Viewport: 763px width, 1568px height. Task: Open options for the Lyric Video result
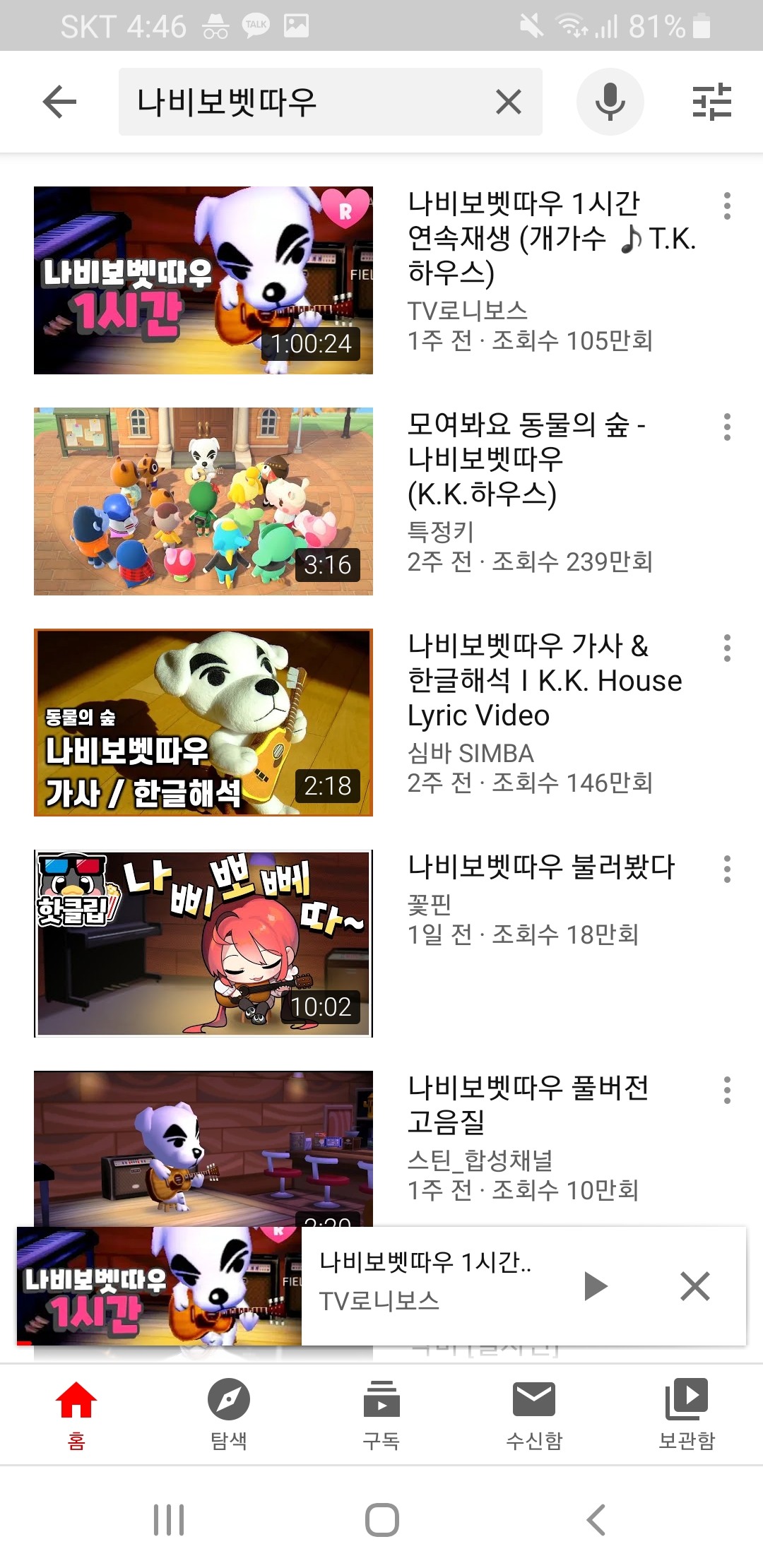pyautogui.click(x=726, y=648)
